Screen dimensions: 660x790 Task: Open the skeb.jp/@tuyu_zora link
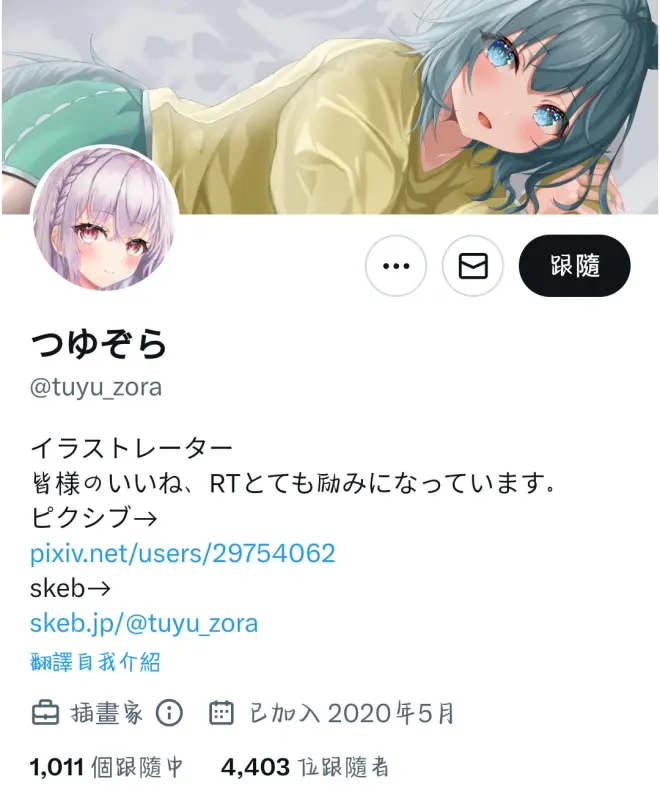[144, 624]
